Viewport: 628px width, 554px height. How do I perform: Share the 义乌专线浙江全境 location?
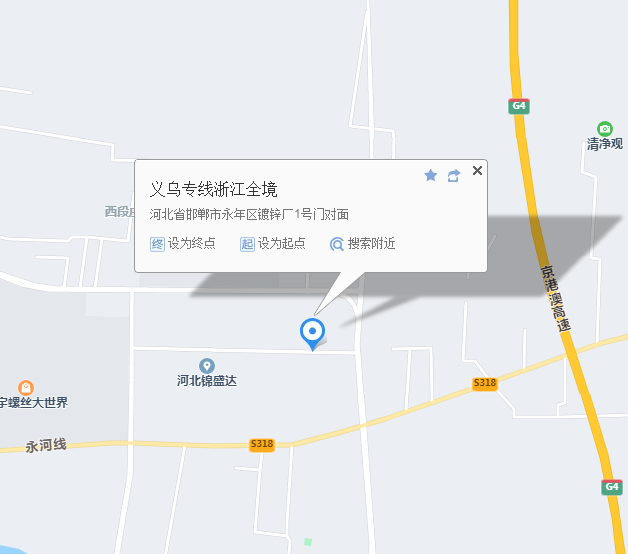click(x=454, y=175)
